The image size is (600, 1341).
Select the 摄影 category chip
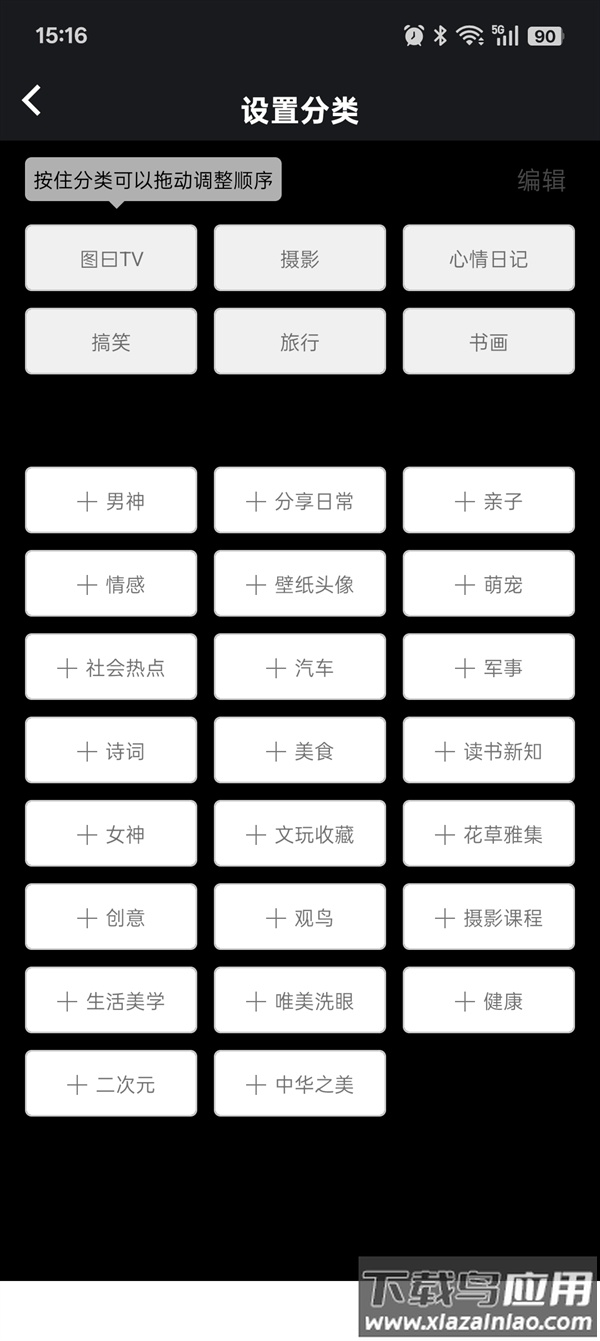click(300, 259)
